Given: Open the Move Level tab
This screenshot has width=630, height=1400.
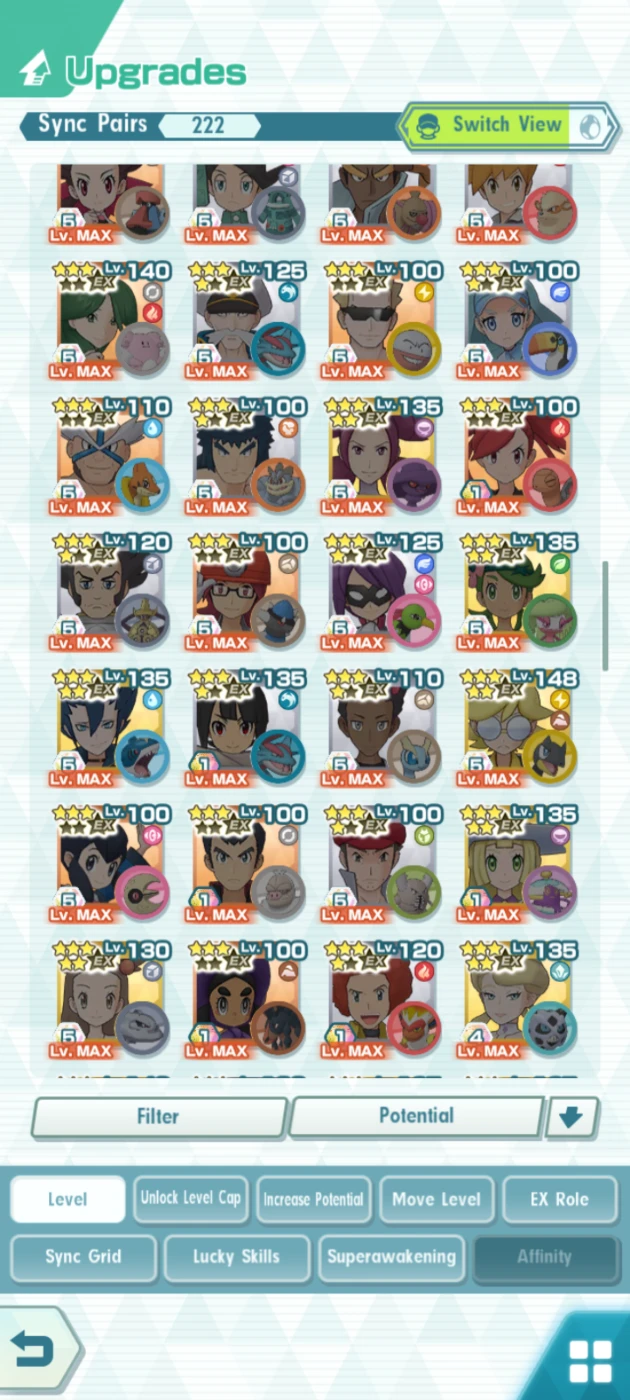Looking at the screenshot, I should pos(437,1199).
